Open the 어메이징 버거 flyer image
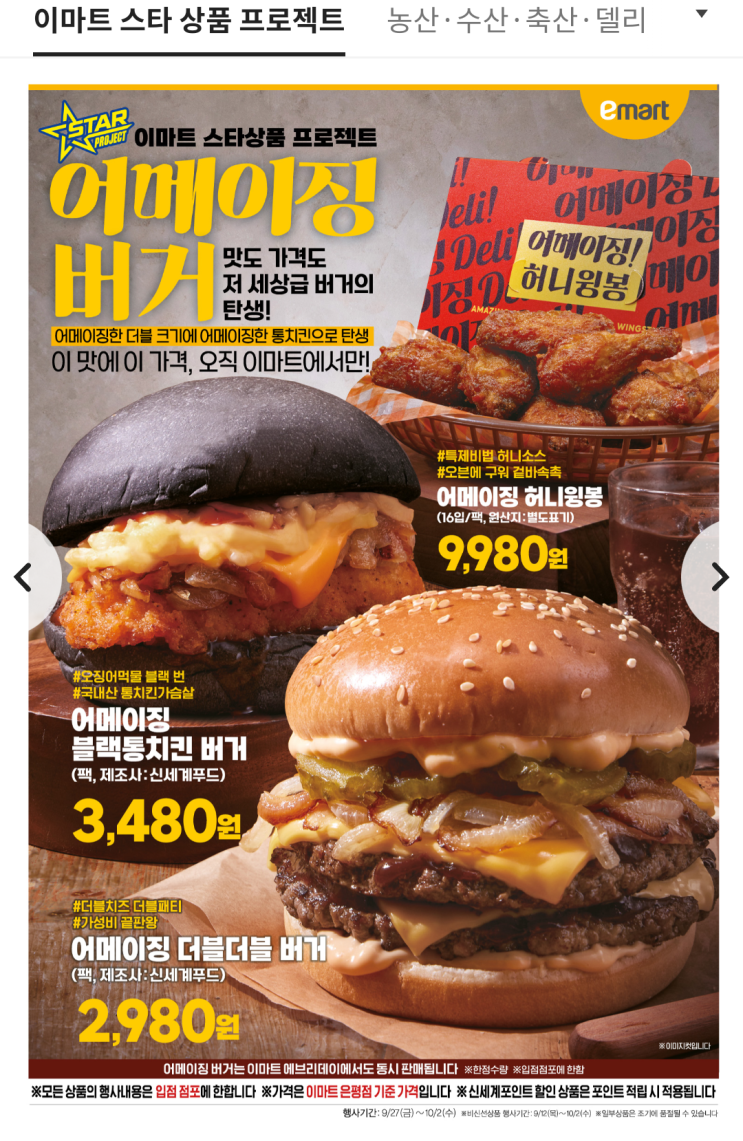The height and width of the screenshot is (1141, 743). [372, 580]
